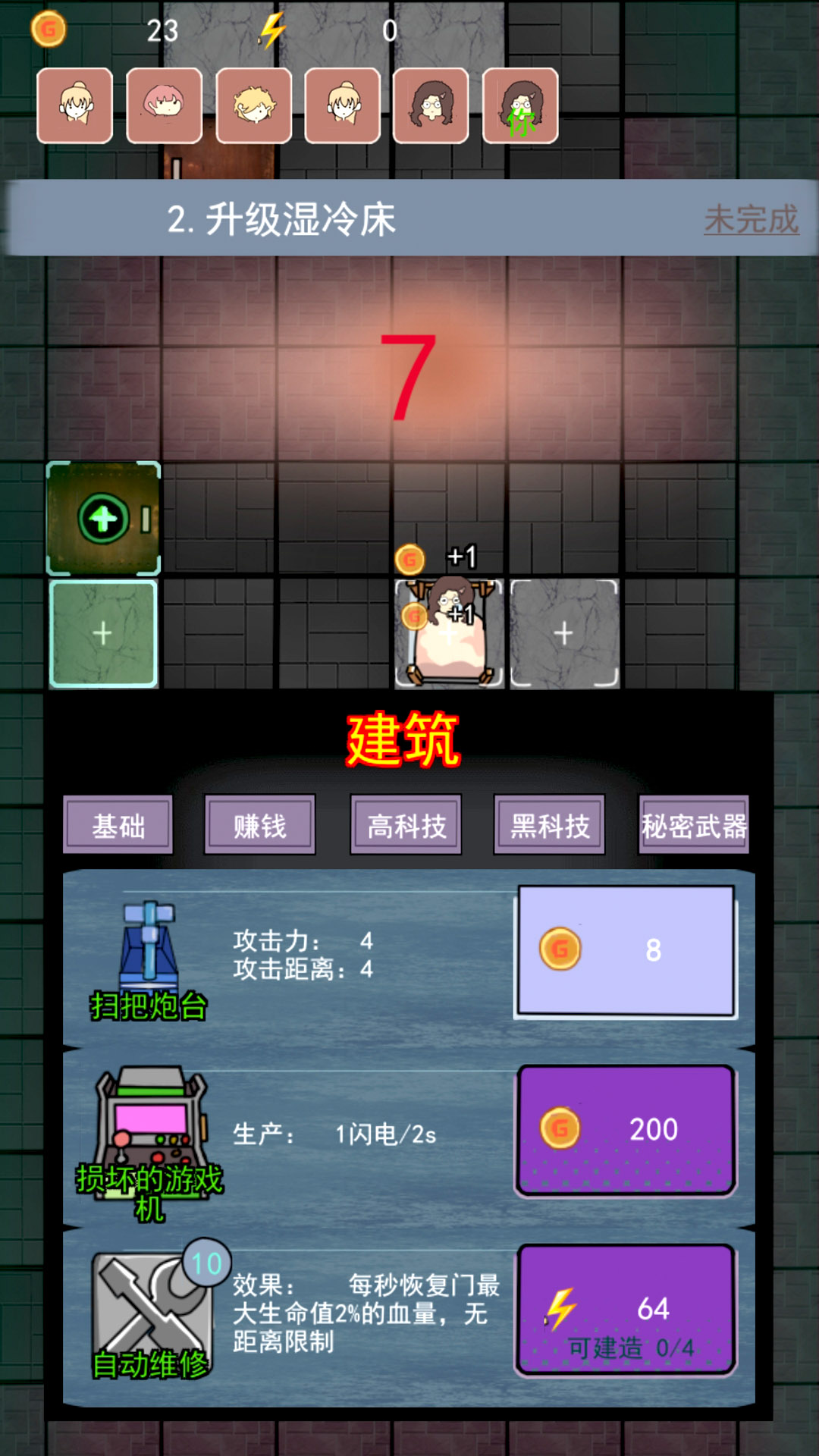The image size is (819, 1456).
Task: Select the gray empty slot beside the bed
Action: 564,633
